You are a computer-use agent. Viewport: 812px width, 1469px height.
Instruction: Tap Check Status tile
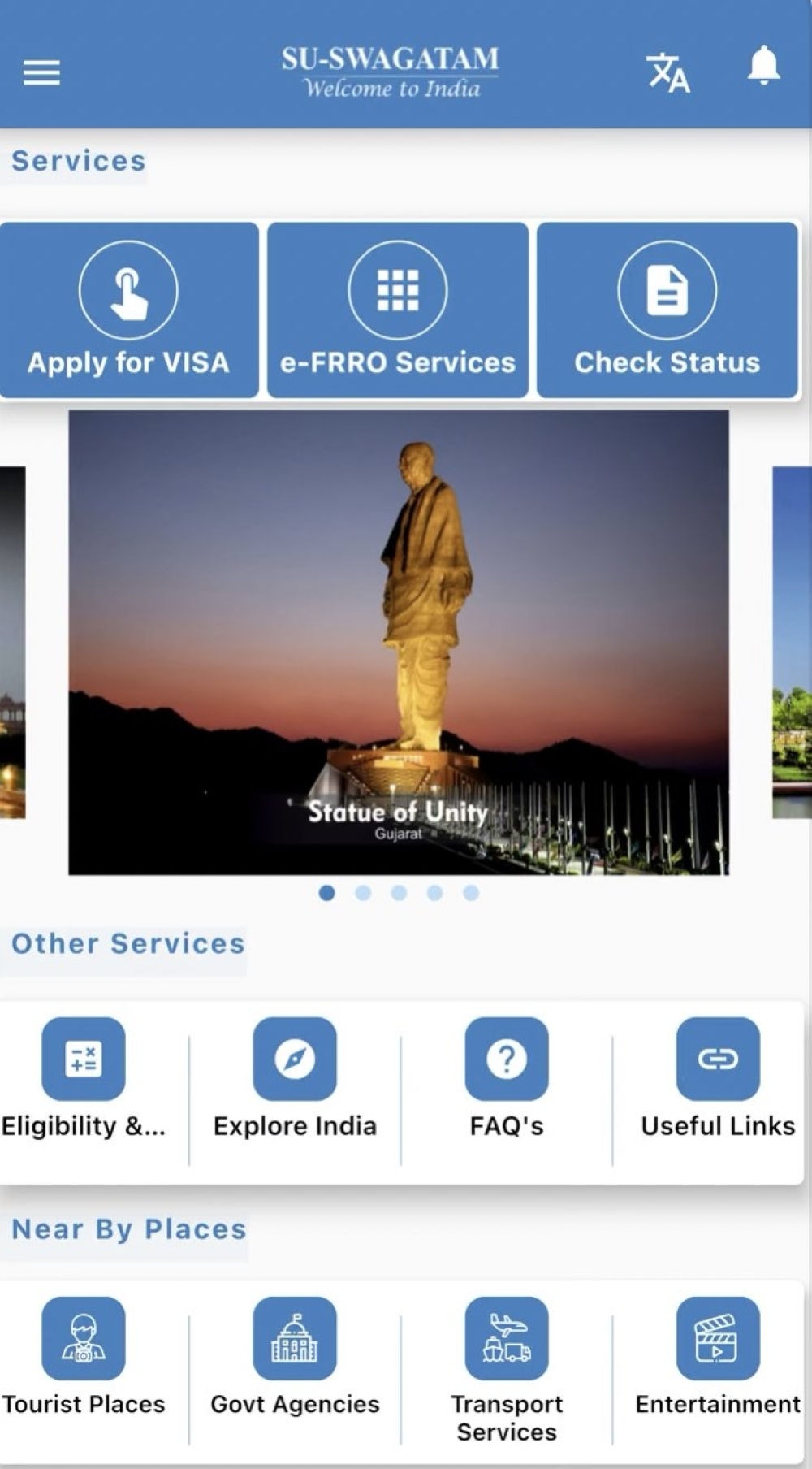[x=667, y=310]
